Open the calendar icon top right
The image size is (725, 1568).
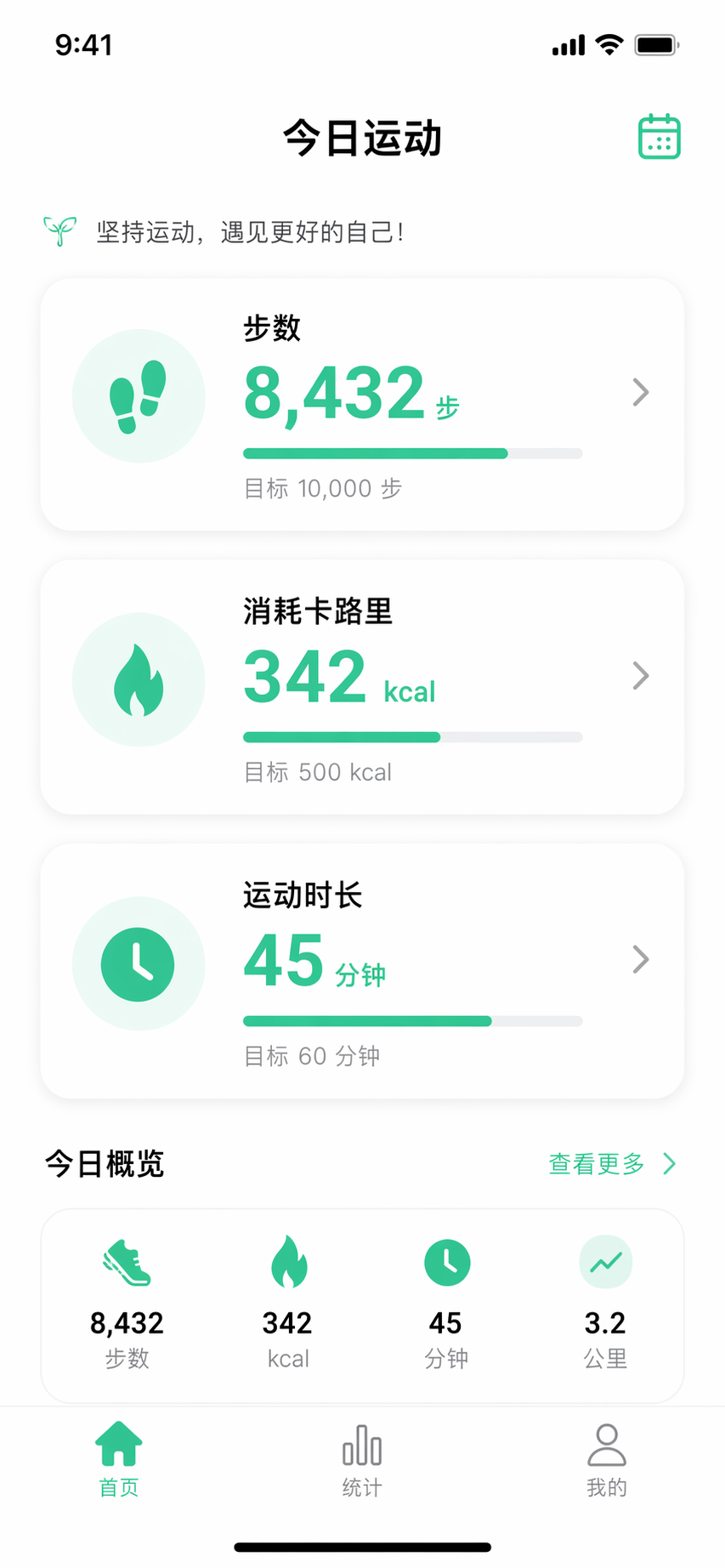(x=657, y=136)
